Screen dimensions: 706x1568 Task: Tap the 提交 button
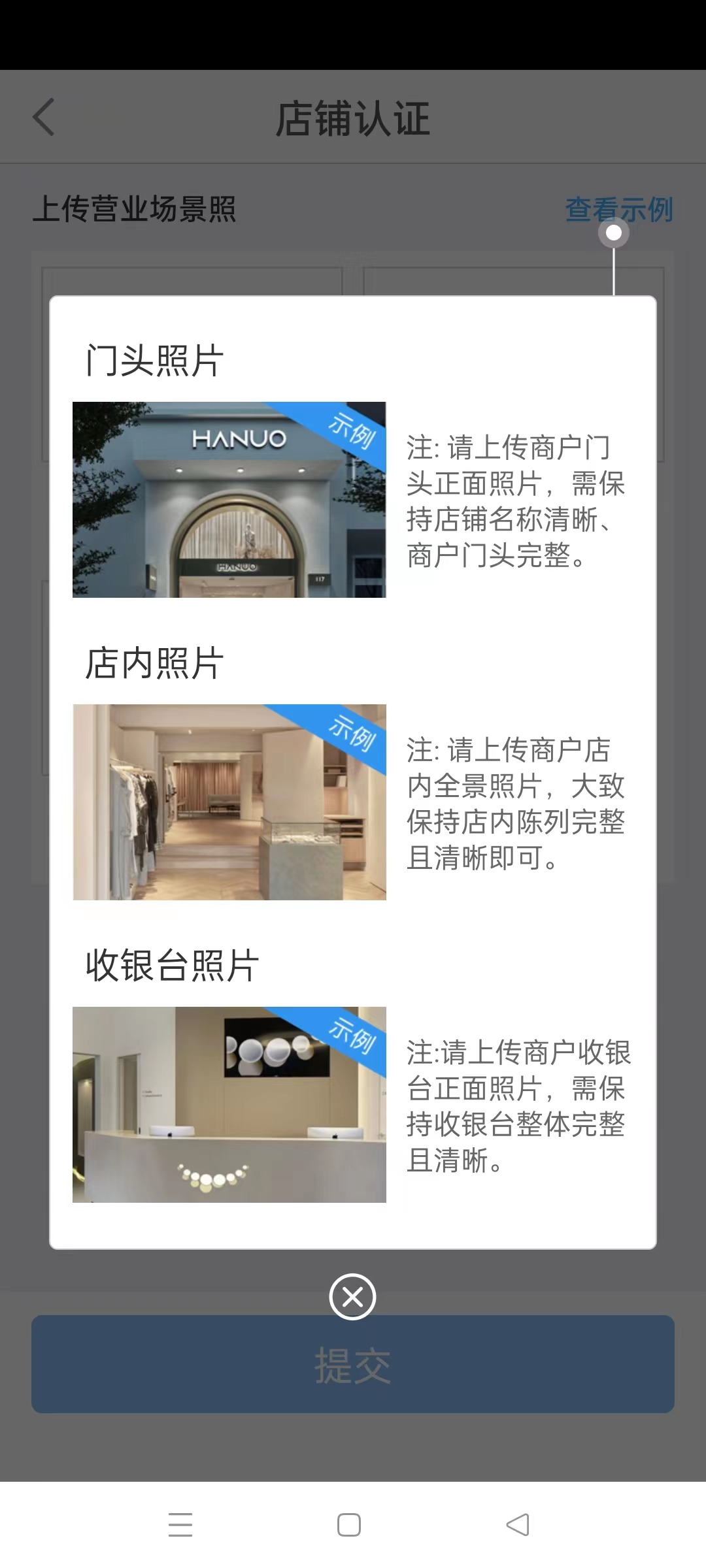[353, 1365]
